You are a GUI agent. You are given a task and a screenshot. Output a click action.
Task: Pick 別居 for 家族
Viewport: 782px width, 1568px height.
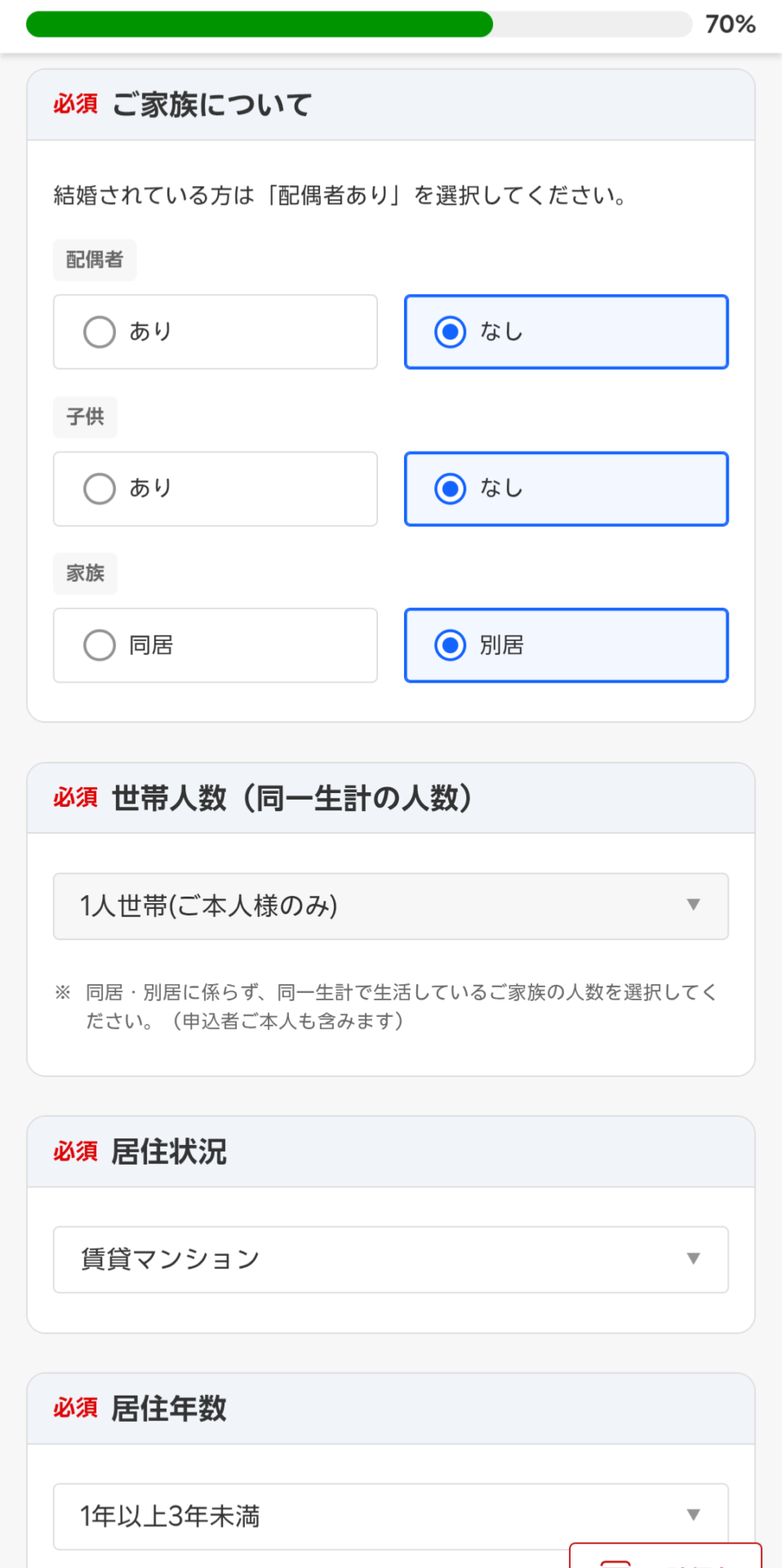click(x=567, y=645)
